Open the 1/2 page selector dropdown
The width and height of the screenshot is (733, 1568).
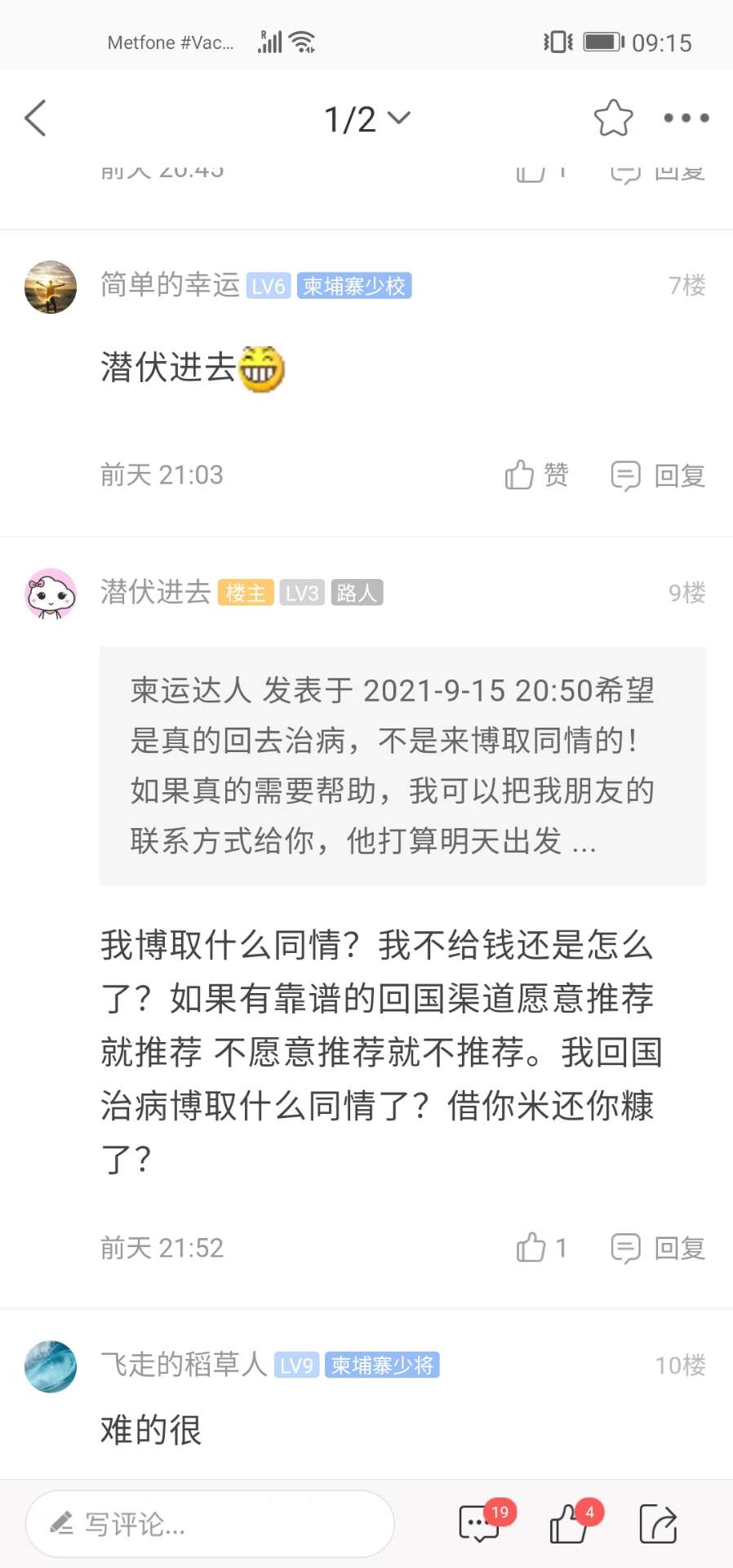(x=366, y=119)
